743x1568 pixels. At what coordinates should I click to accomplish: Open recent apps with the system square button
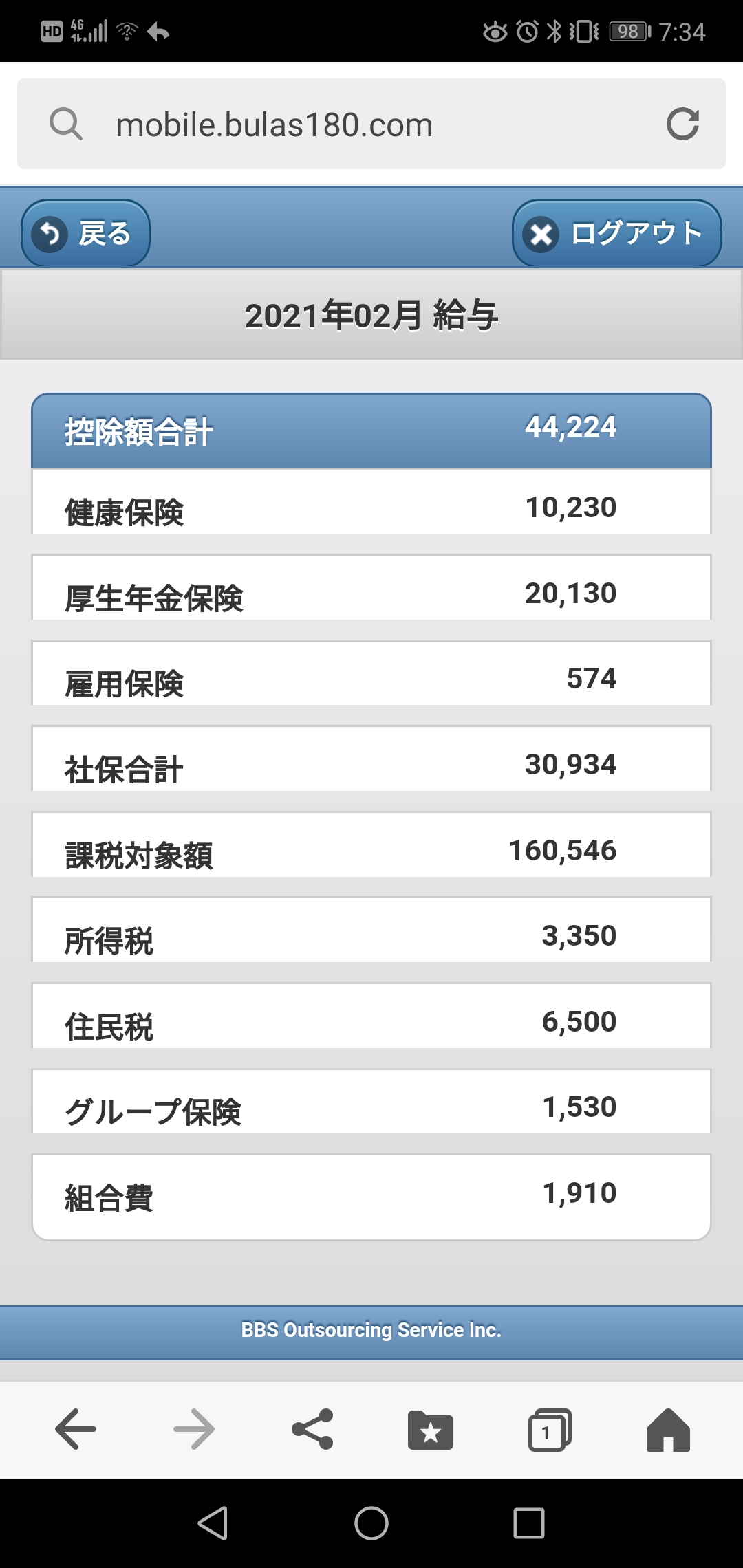pos(529,1523)
